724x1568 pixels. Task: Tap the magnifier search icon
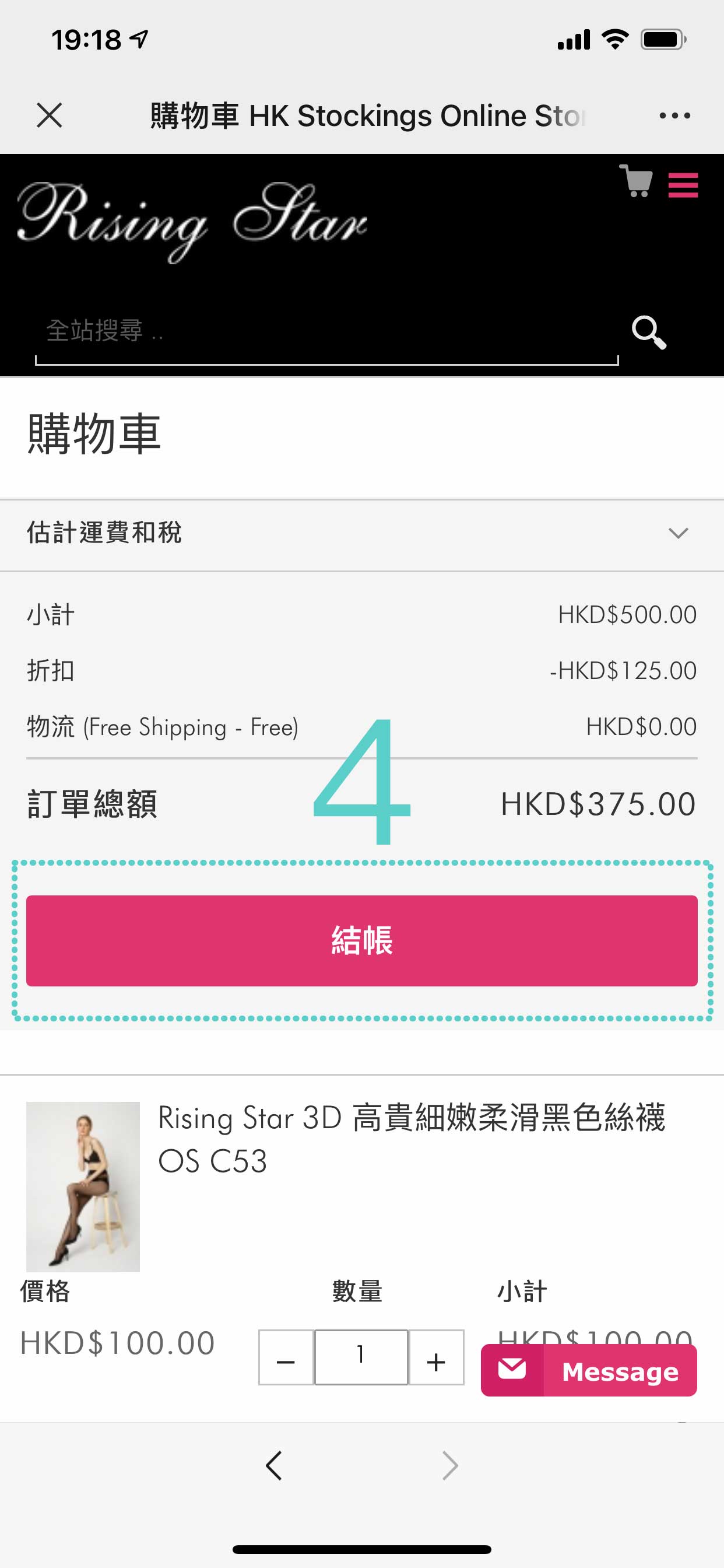649,332
